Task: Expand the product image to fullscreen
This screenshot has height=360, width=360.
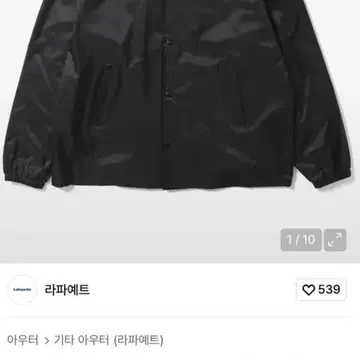Action: (335, 240)
